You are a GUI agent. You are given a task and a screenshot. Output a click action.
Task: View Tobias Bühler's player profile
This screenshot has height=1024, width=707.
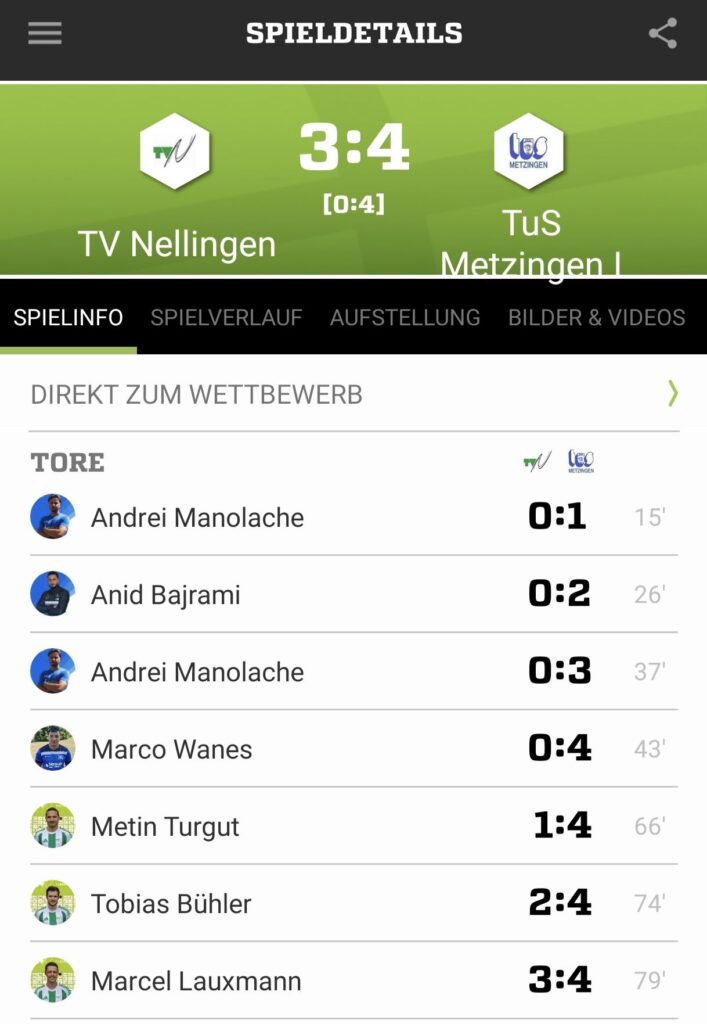coord(171,904)
